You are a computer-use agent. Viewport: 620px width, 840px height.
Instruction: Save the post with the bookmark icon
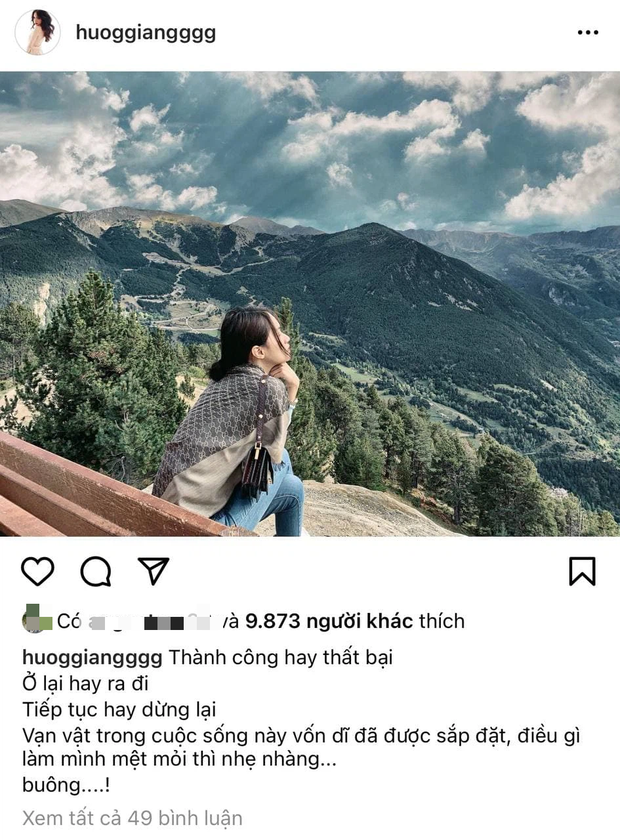click(582, 571)
